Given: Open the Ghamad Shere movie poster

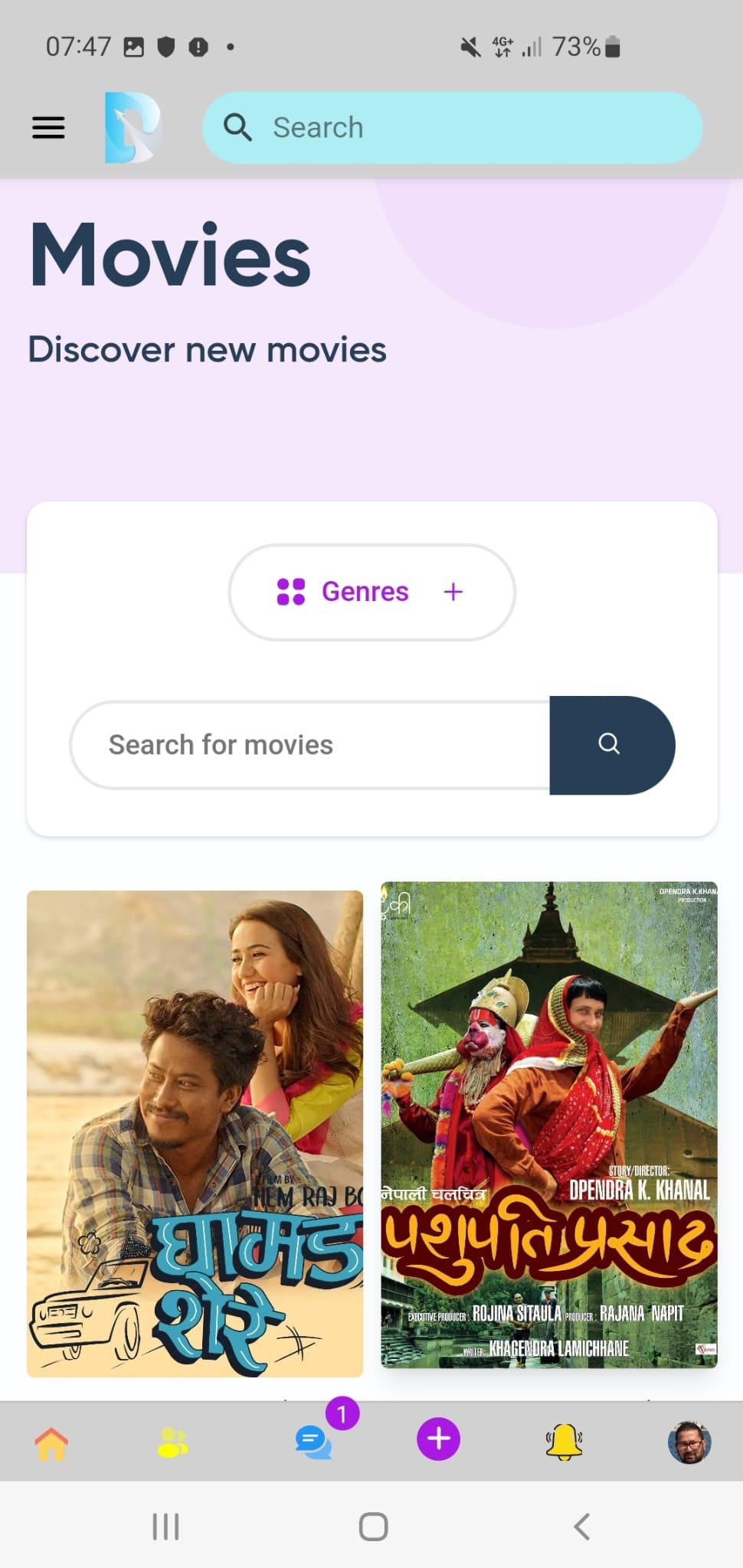Looking at the screenshot, I should pos(195,1133).
